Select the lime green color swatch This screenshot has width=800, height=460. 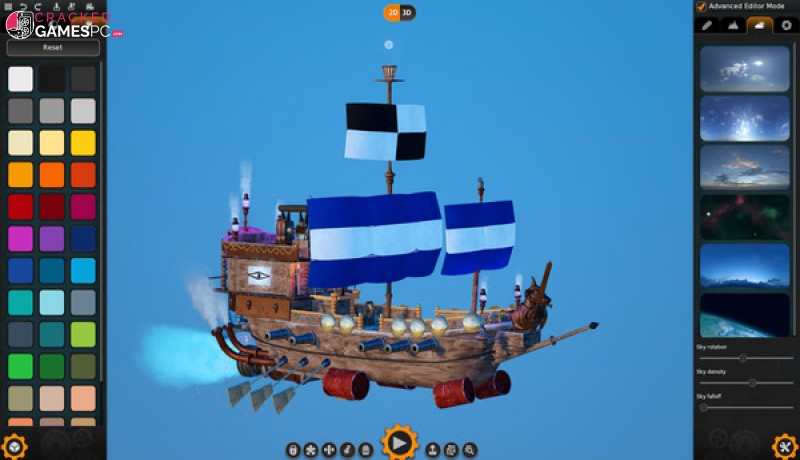point(83,334)
